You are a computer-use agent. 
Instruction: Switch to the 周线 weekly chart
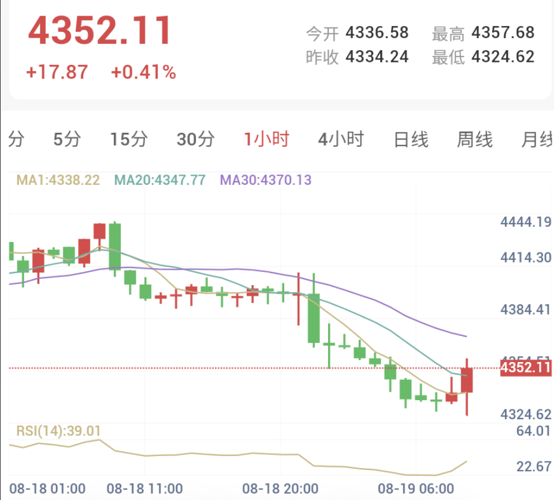tap(475, 139)
